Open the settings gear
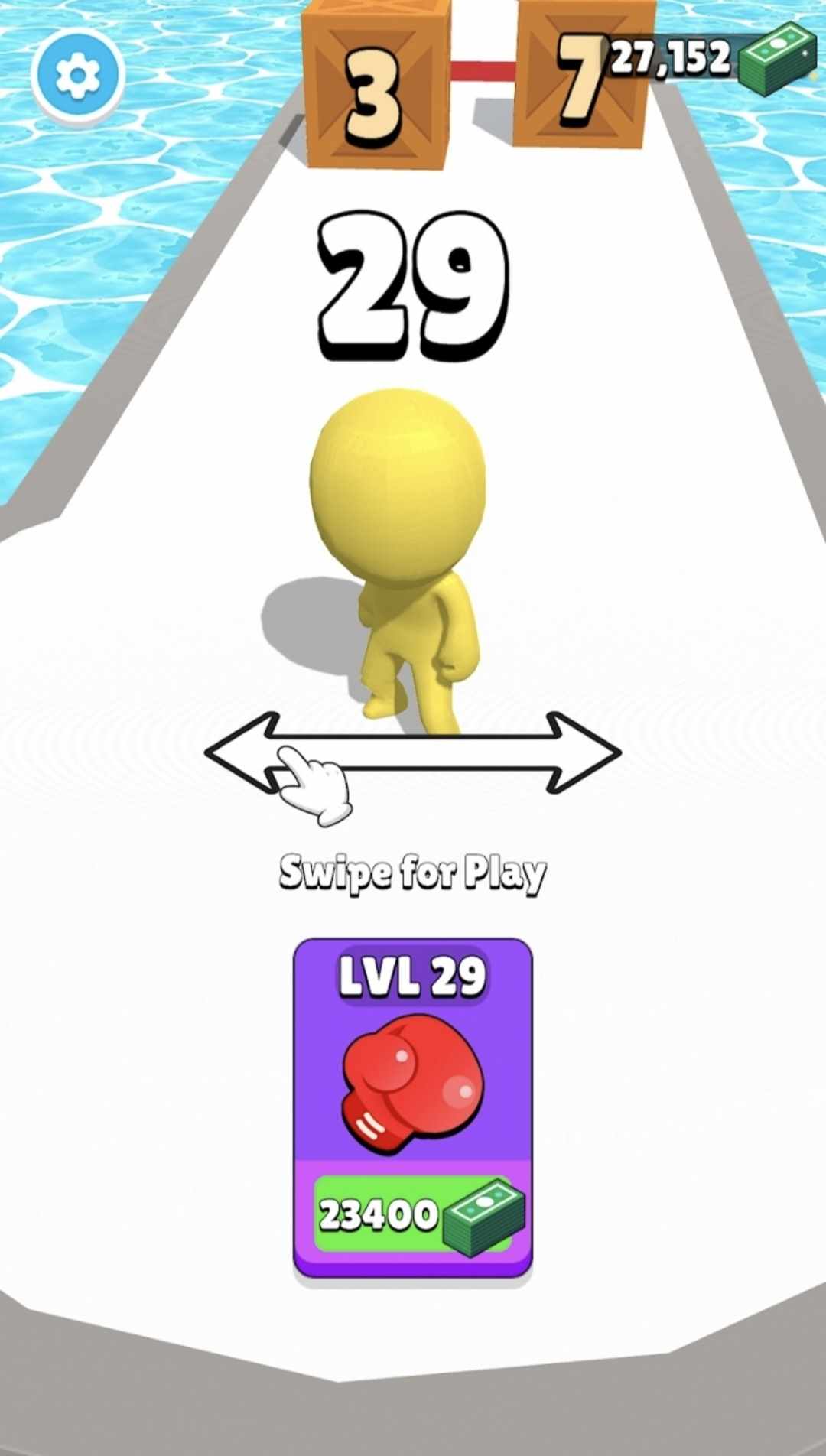Image resolution: width=826 pixels, height=1456 pixels. 77,75
